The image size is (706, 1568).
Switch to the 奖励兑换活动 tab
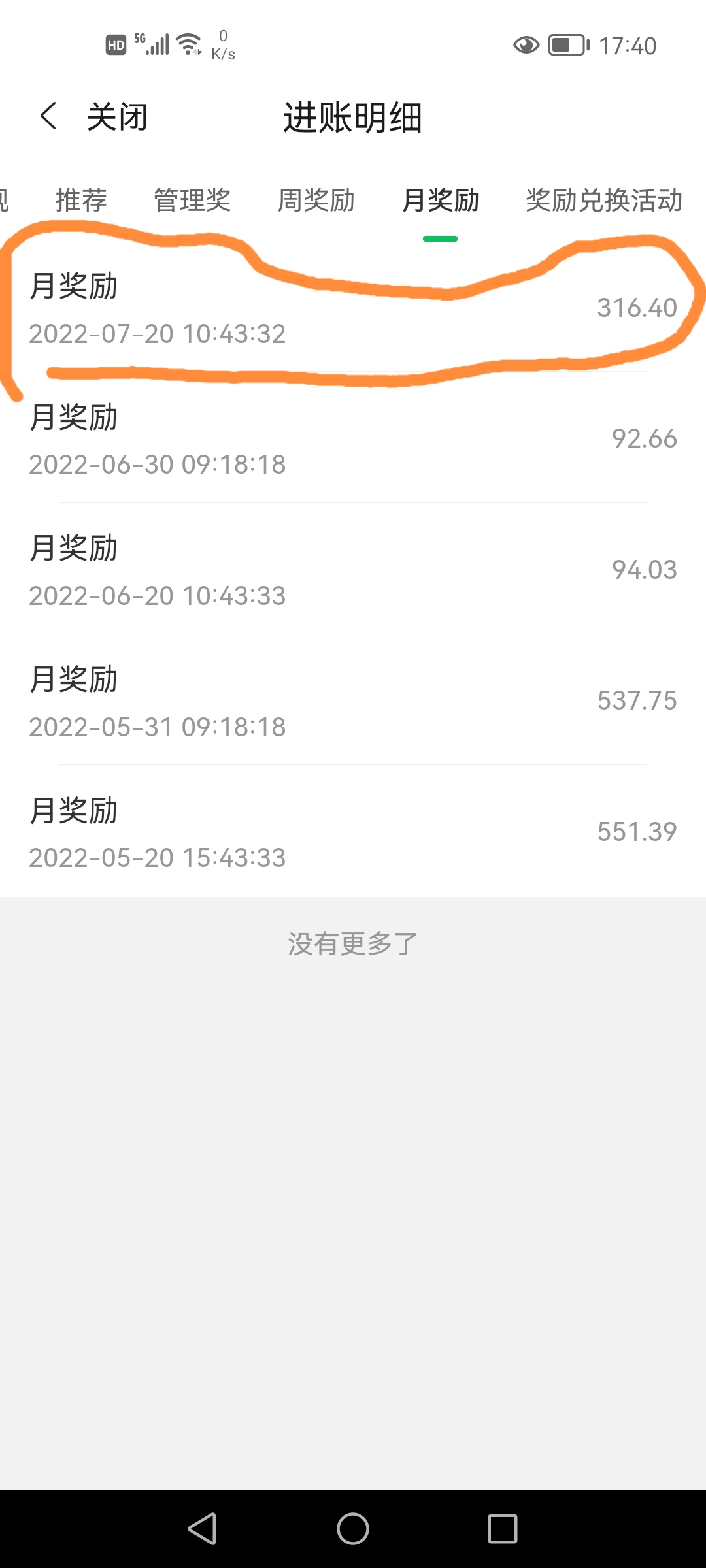click(x=604, y=200)
